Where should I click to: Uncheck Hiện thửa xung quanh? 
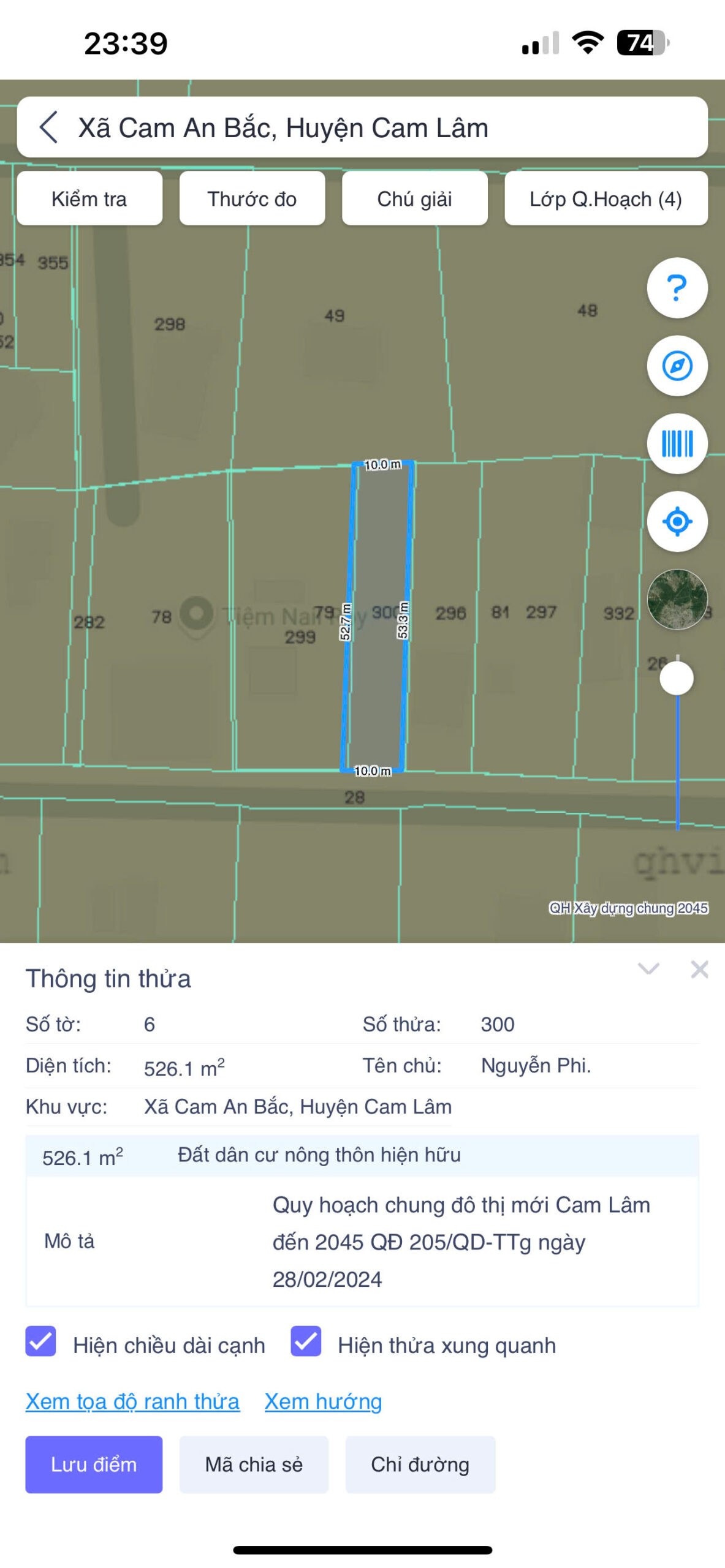pyautogui.click(x=306, y=1341)
